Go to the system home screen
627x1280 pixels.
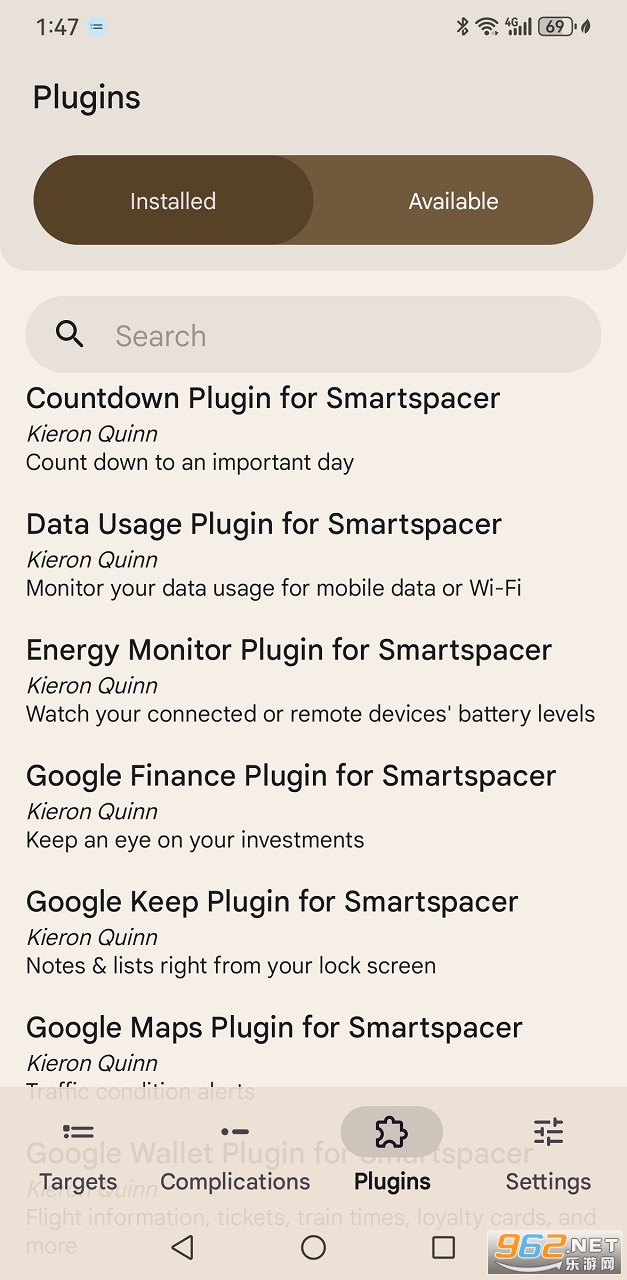tap(313, 1247)
